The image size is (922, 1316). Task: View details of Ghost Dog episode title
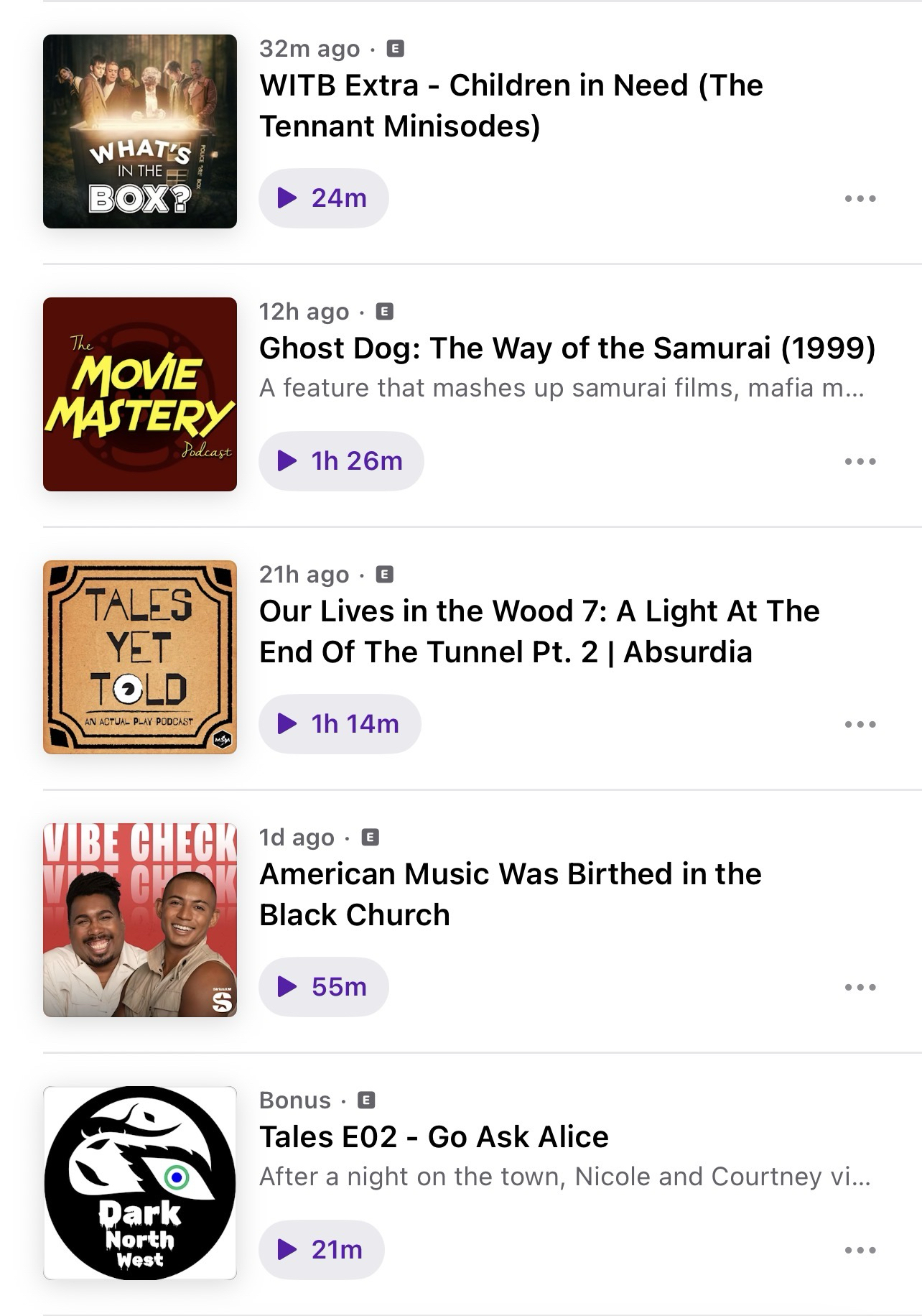567,348
